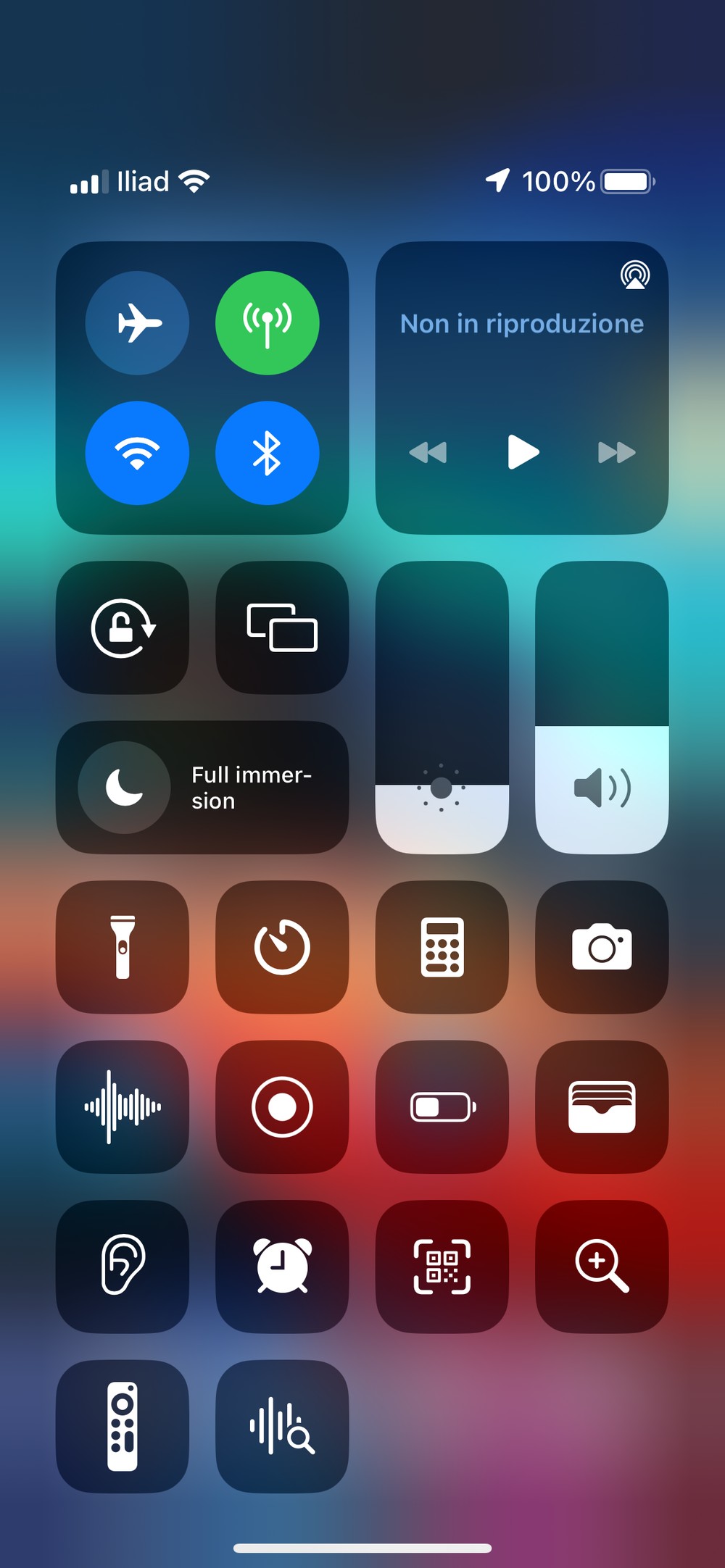Screen dimensions: 725x1568
Task: Open the Wallet
Action: click(x=602, y=1107)
